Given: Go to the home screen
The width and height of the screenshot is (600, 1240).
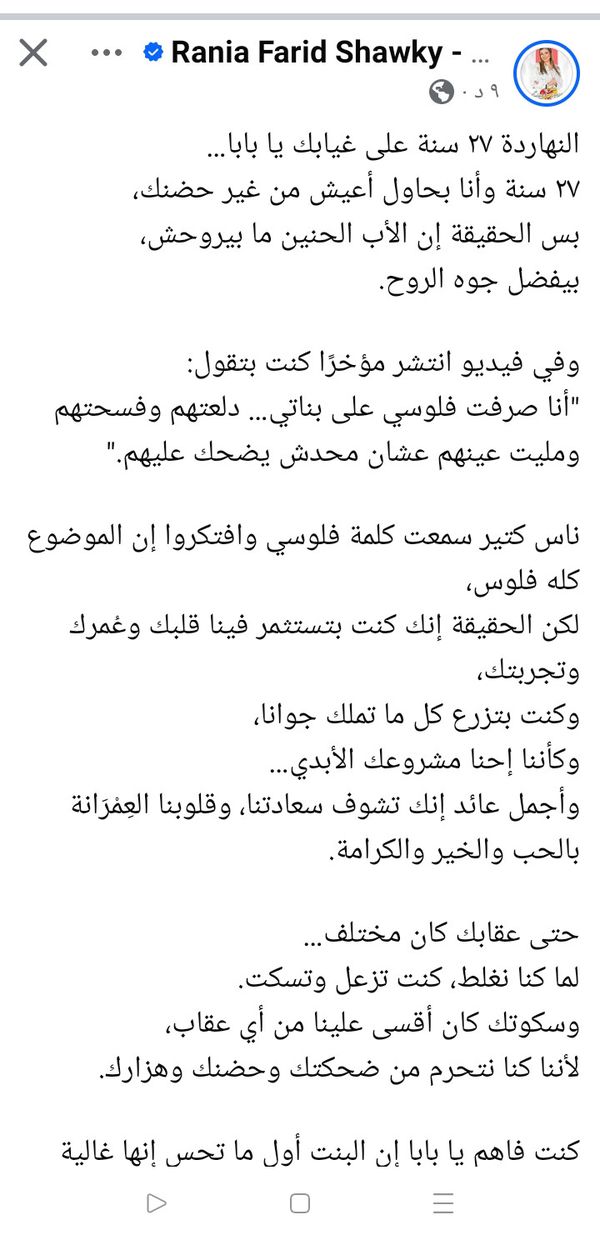Looking at the screenshot, I should tap(300, 1204).
